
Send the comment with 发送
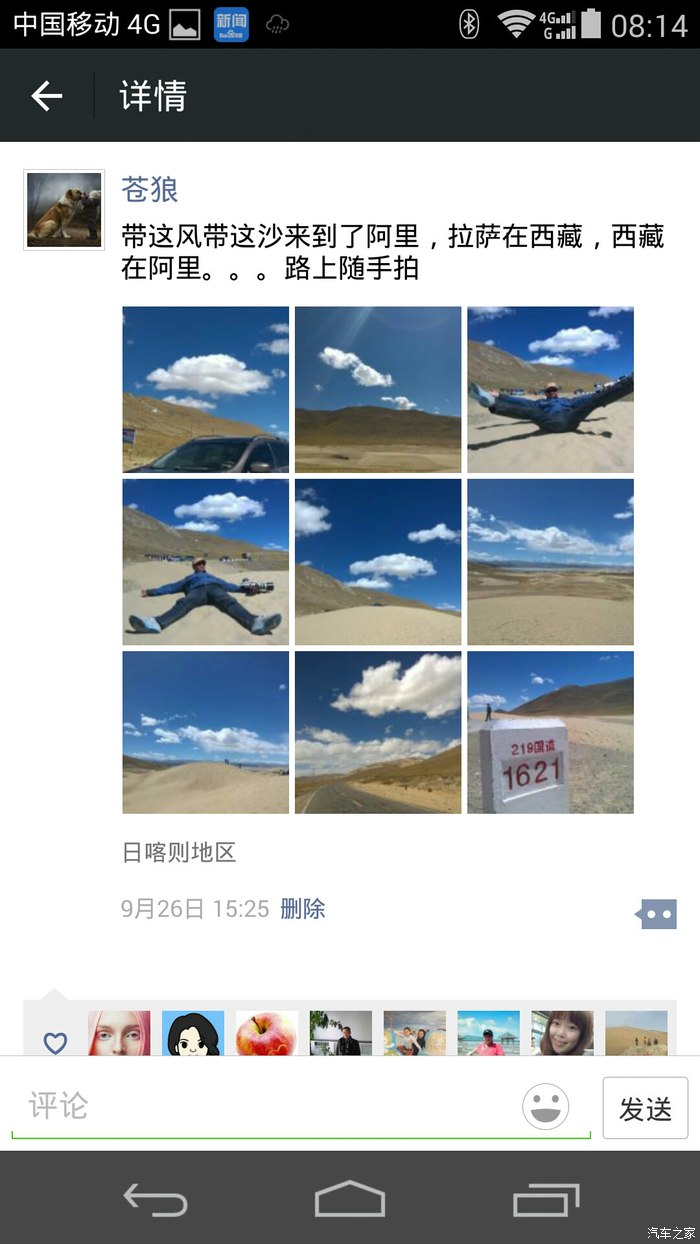click(645, 1108)
